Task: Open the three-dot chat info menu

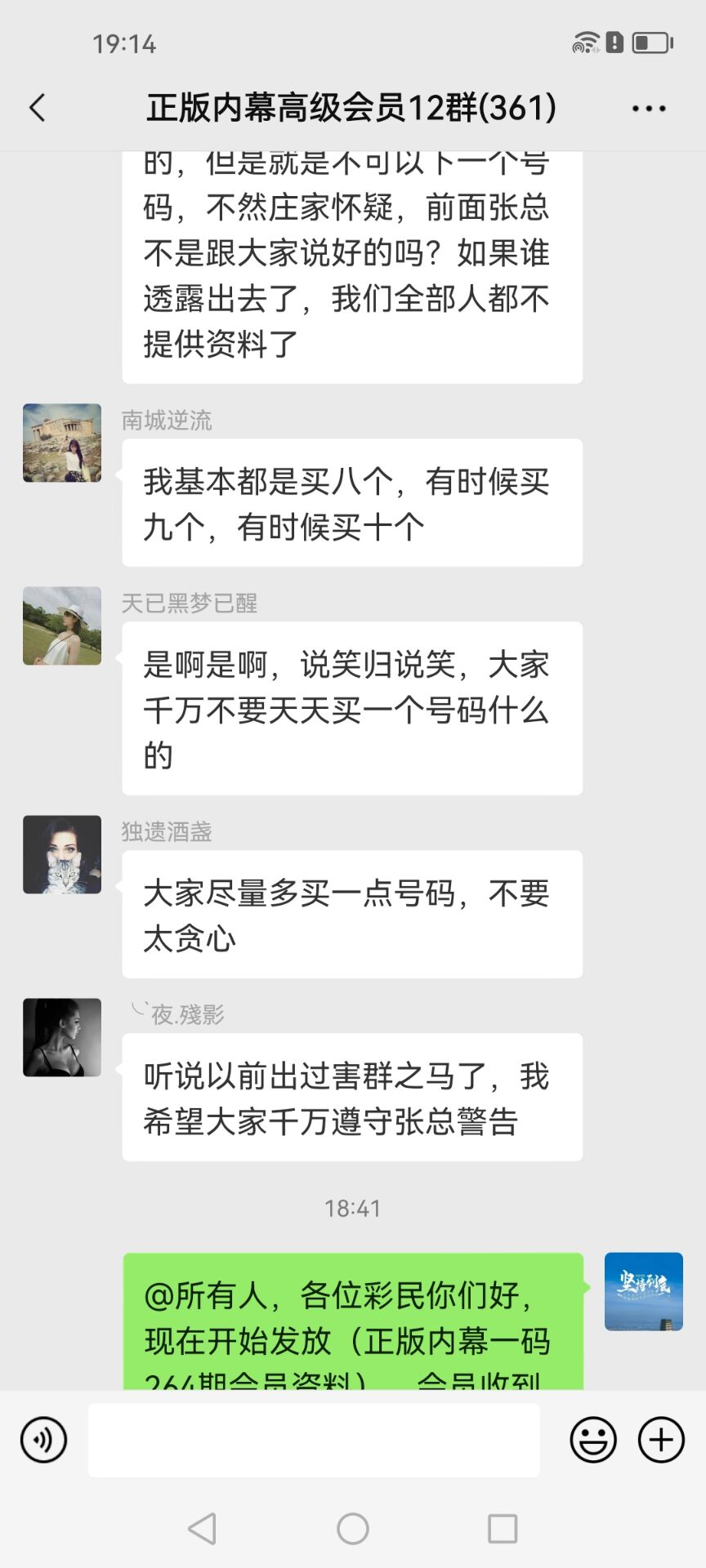Action: click(x=649, y=109)
